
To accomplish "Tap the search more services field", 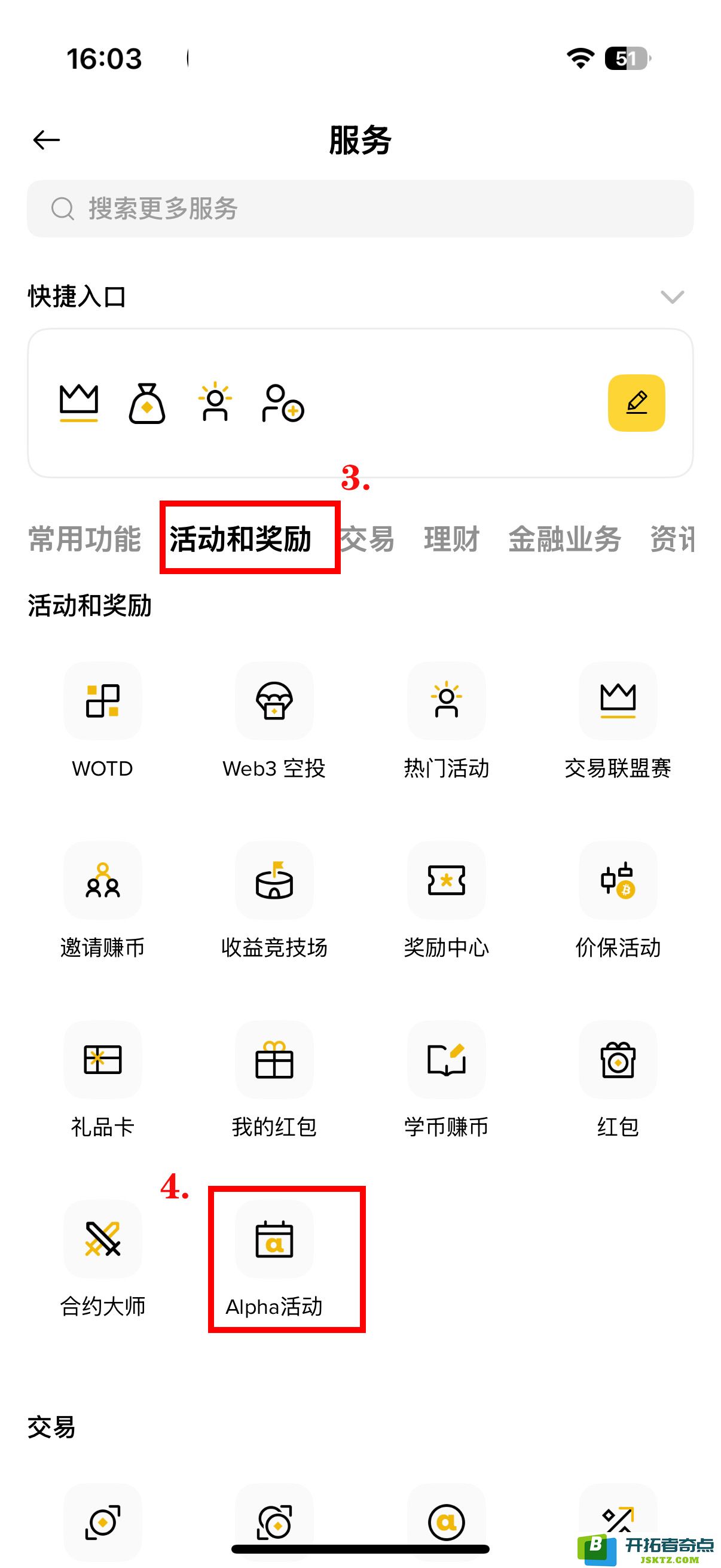I will tap(360, 209).
